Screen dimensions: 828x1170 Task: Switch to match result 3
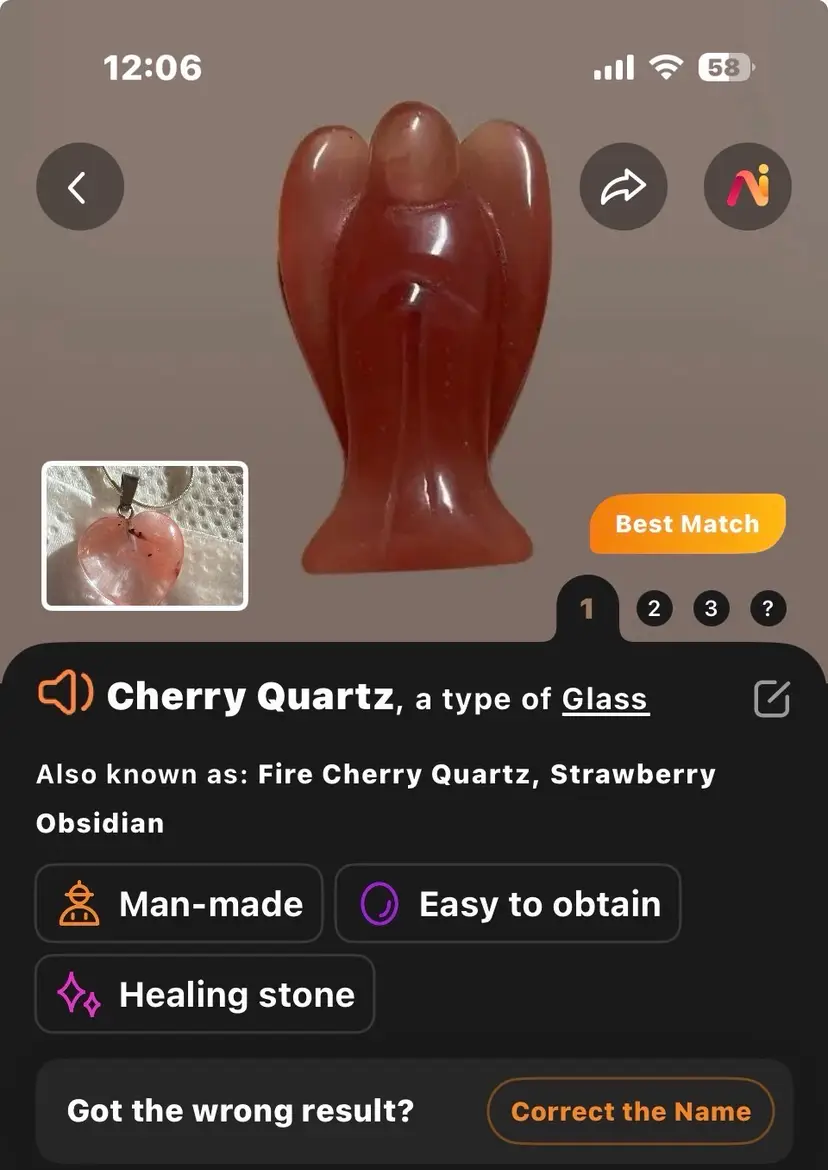coord(710,608)
